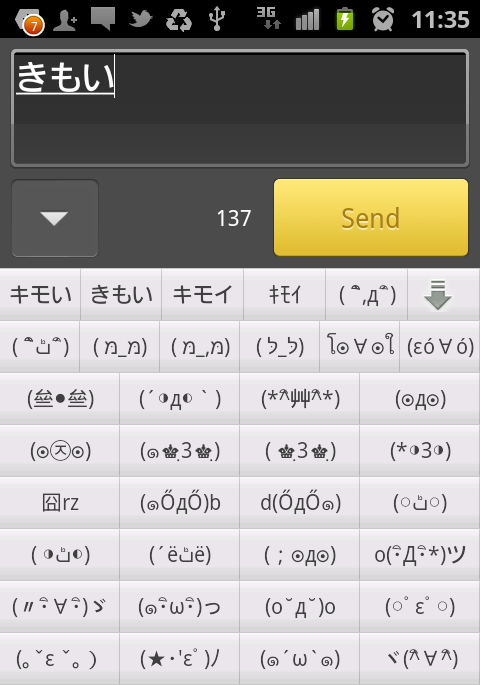This screenshot has height=685, width=480.
Task: Open the dropdown arrow beside the counter
Action: [55, 218]
